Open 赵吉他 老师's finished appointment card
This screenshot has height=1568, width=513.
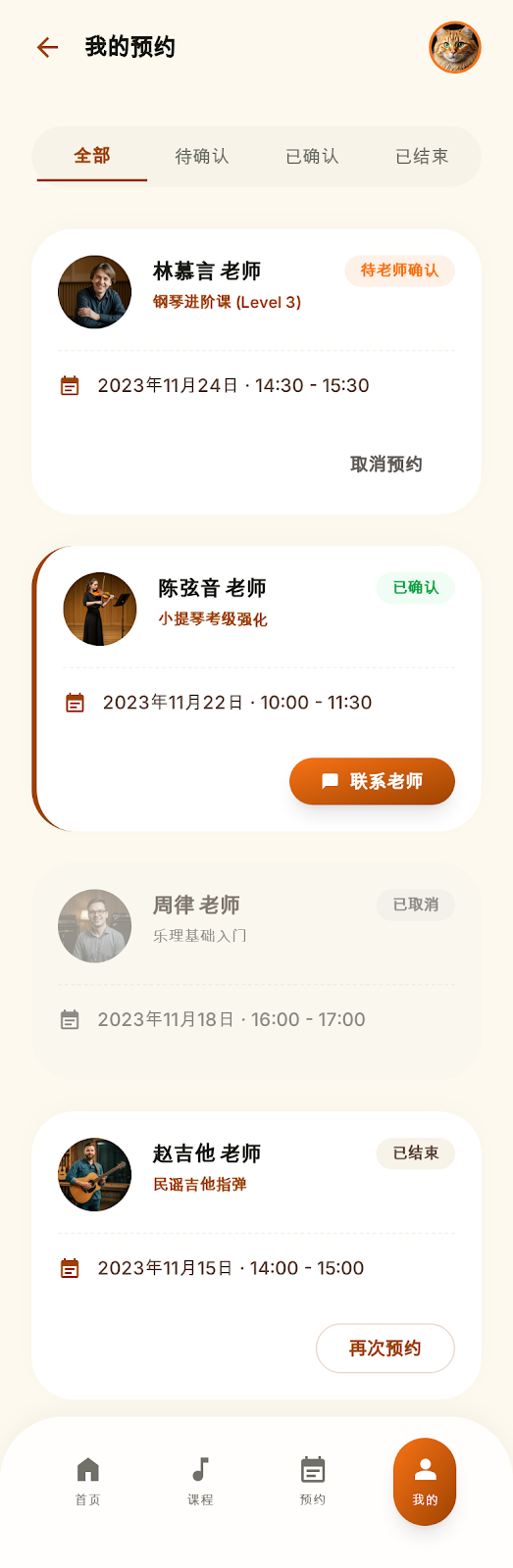click(256, 1255)
